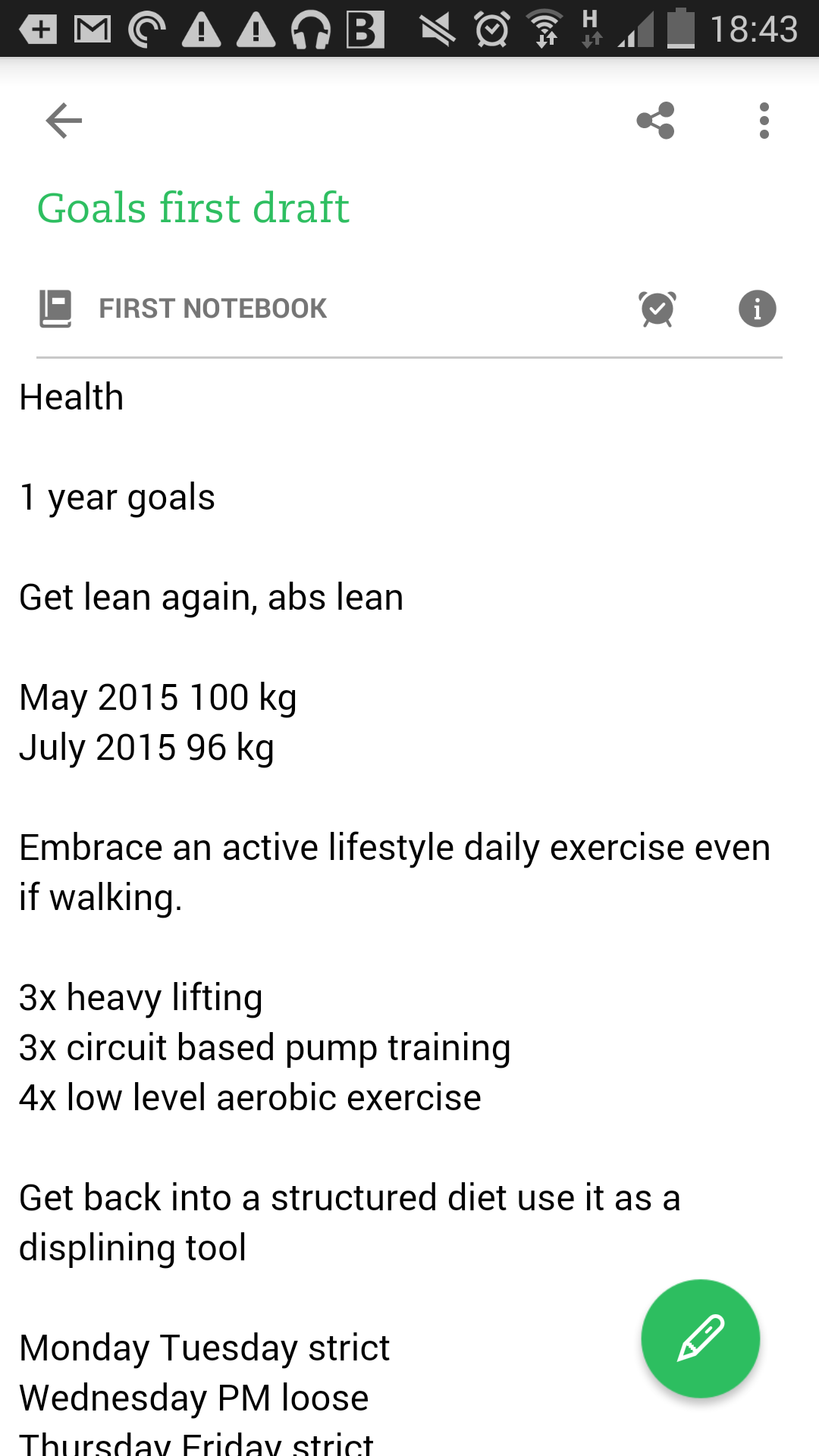Set a reminder with the alarm icon
The height and width of the screenshot is (1456, 819).
click(x=657, y=309)
